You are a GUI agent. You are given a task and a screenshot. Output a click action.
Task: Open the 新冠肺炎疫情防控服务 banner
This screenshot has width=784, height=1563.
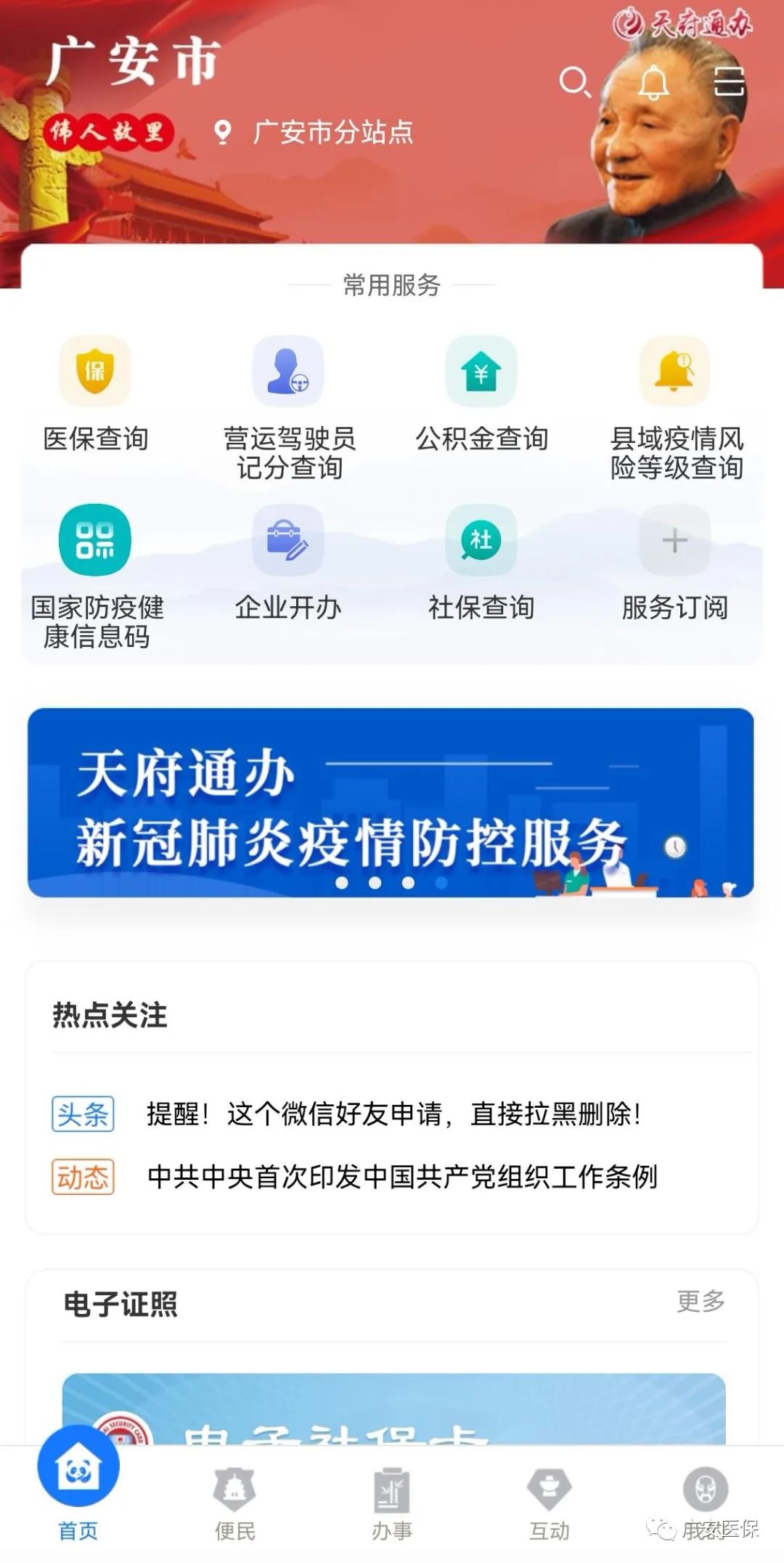(x=391, y=803)
